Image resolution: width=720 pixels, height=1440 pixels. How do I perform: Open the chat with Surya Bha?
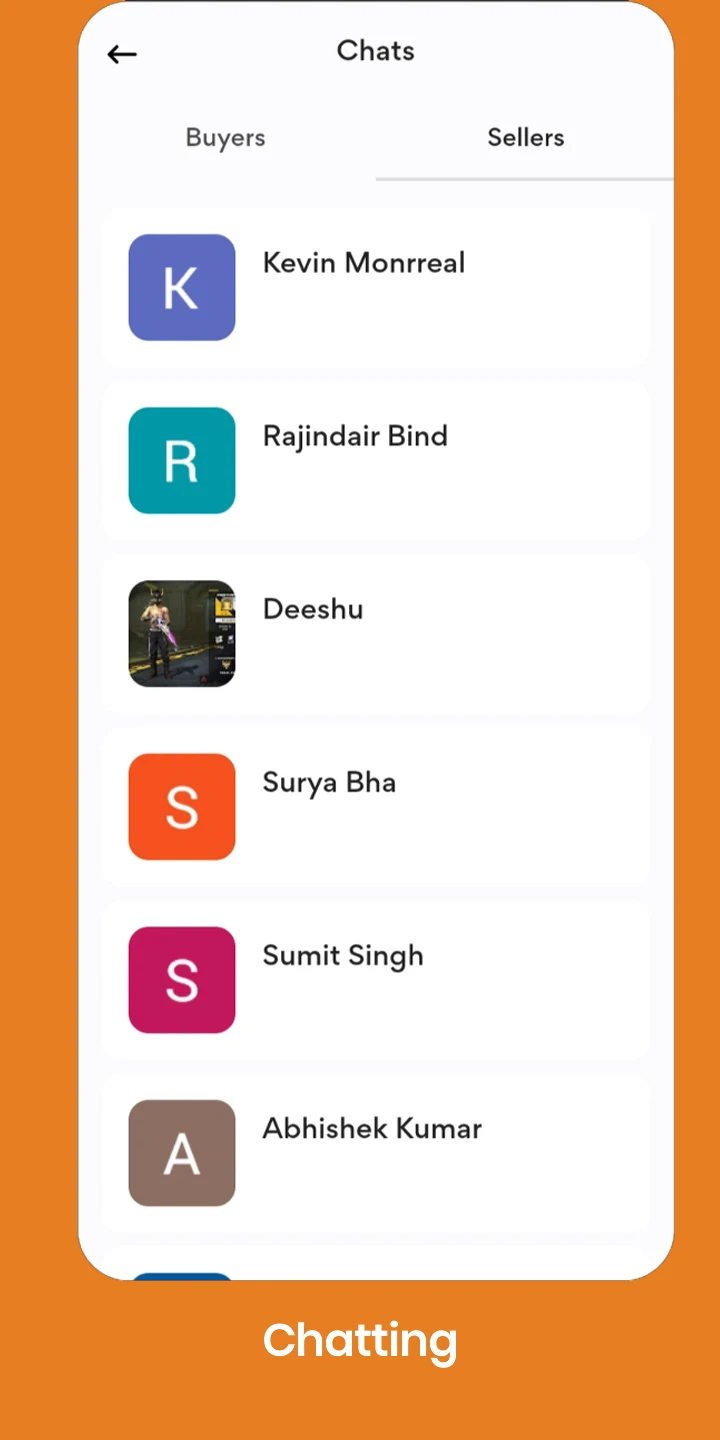point(375,807)
